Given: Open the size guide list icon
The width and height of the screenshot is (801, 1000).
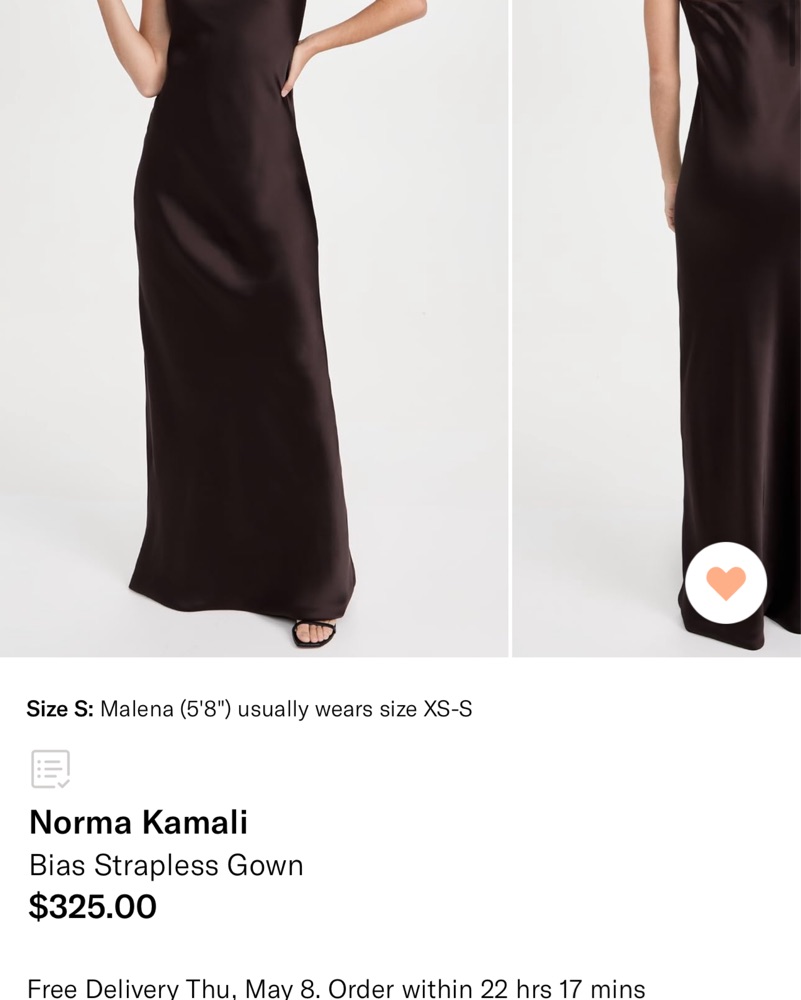Looking at the screenshot, I should [50, 769].
